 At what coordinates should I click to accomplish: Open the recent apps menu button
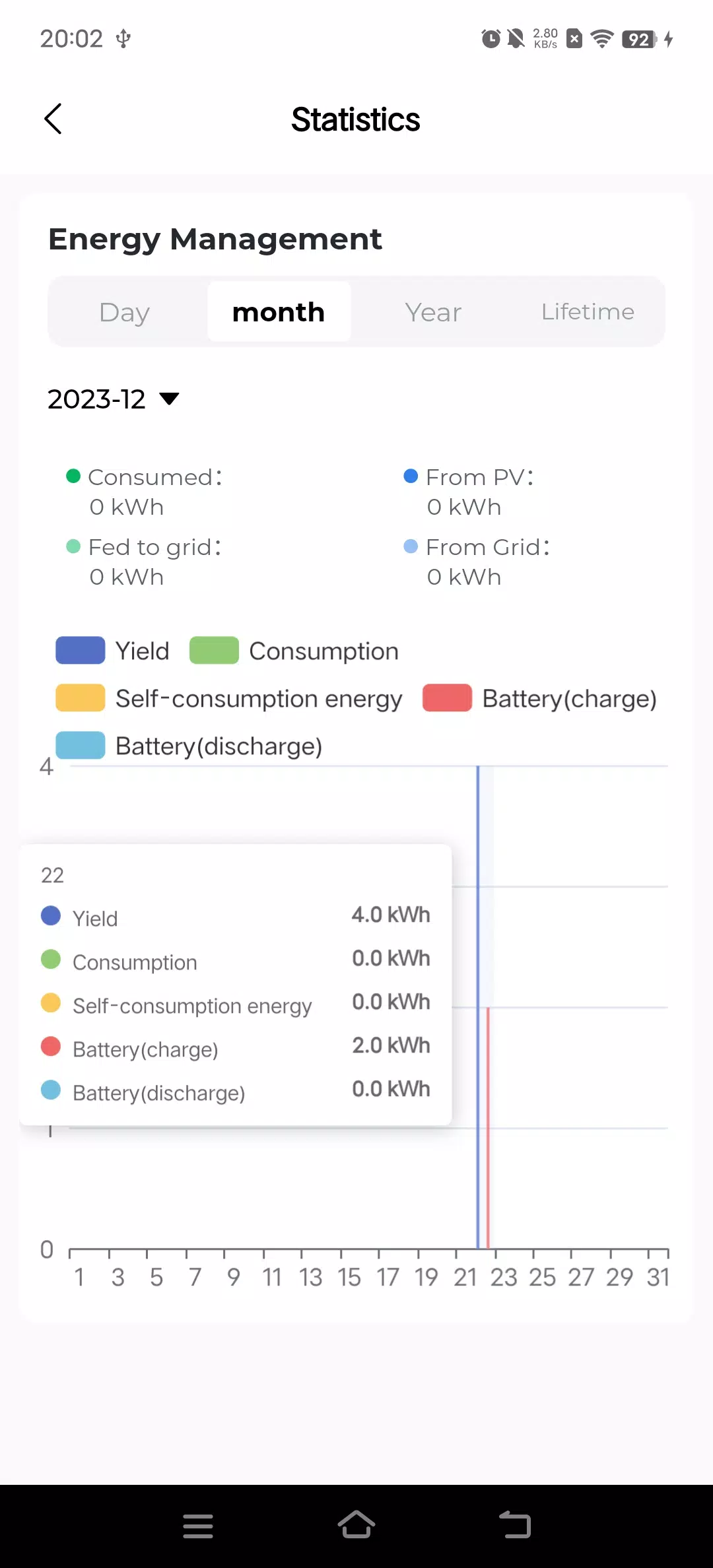[198, 1526]
